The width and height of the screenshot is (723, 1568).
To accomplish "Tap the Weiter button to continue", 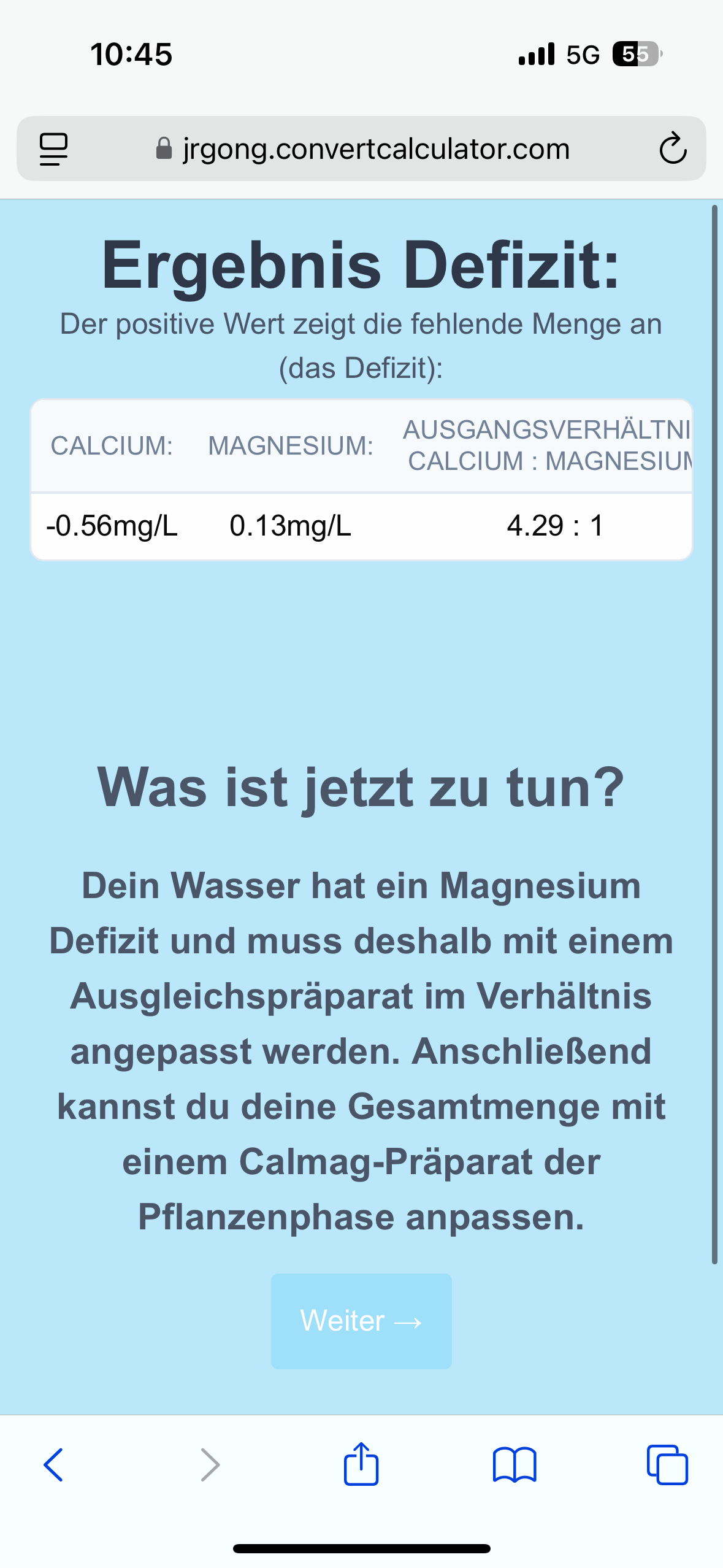I will coord(361,1321).
